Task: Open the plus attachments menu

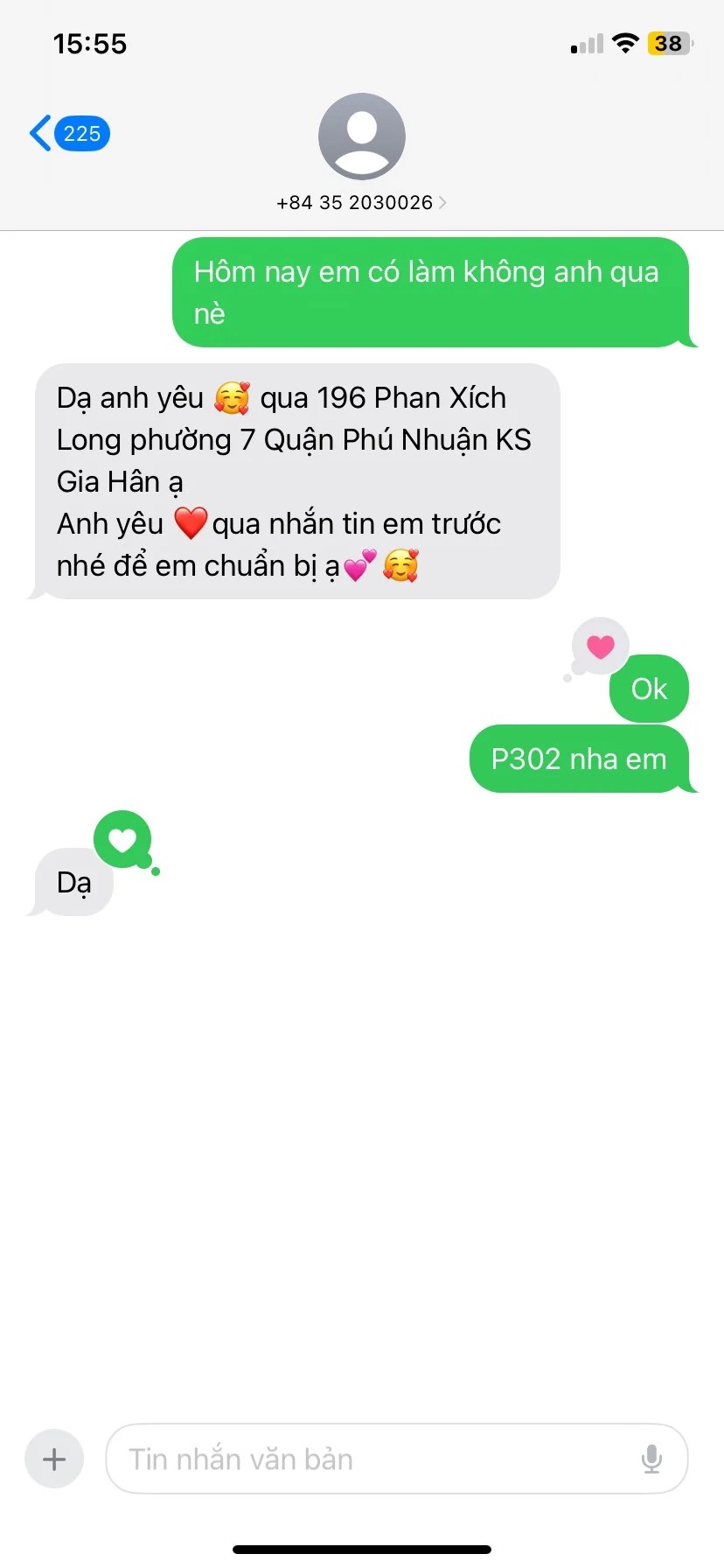Action: pyautogui.click(x=54, y=1459)
